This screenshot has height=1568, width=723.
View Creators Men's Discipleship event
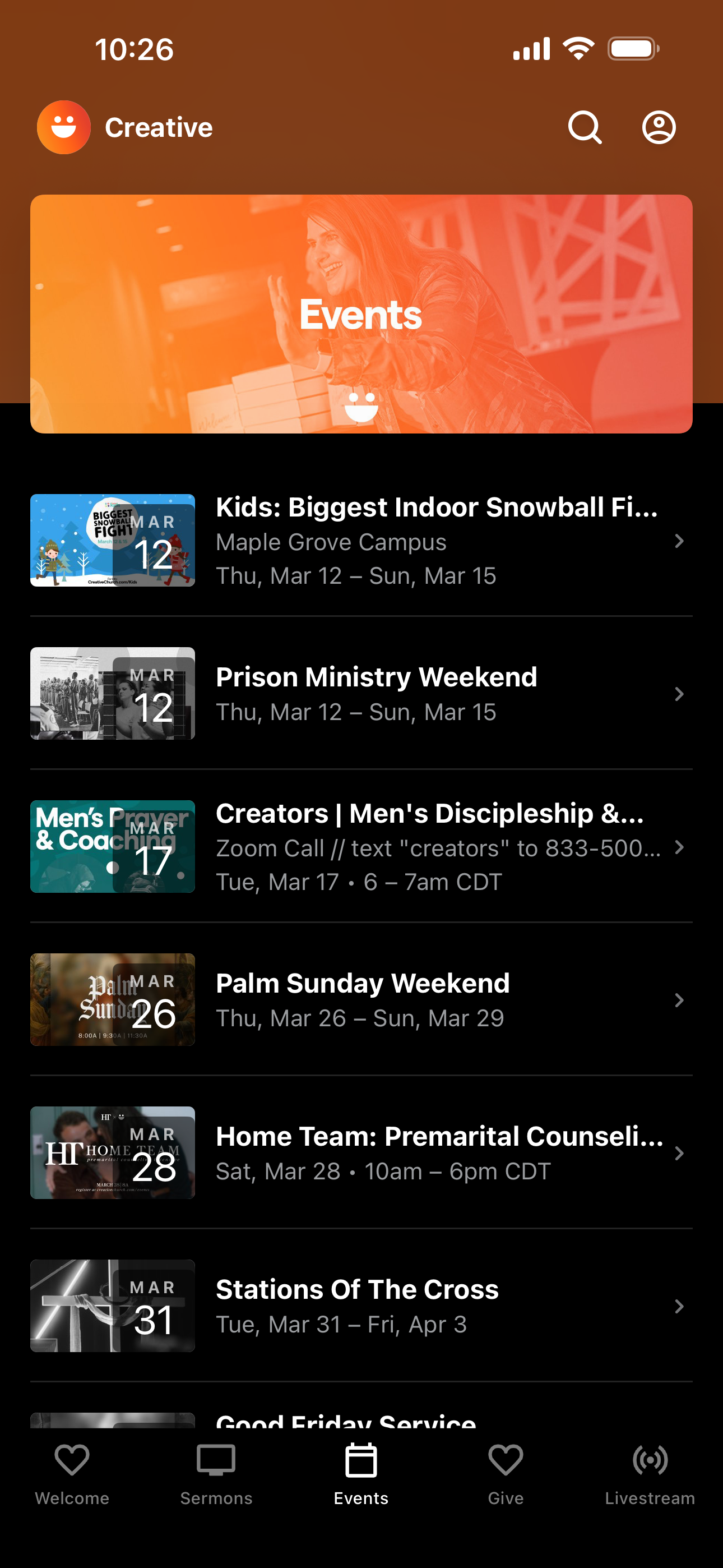pyautogui.click(x=361, y=847)
